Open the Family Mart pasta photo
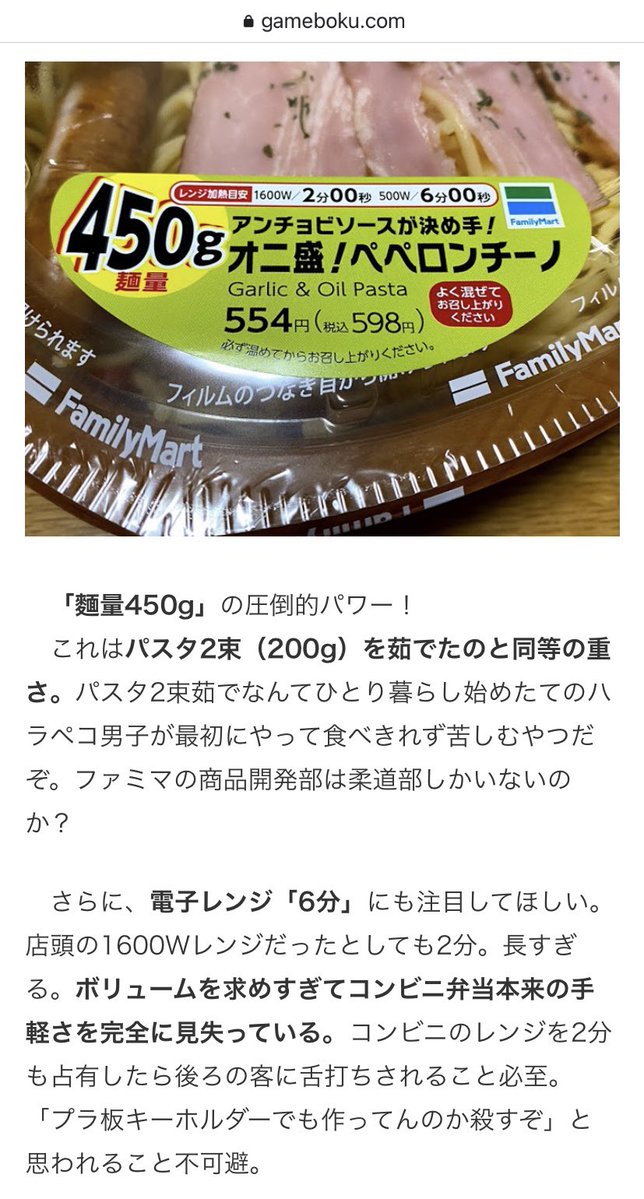The width and height of the screenshot is (644, 1199). (322, 298)
